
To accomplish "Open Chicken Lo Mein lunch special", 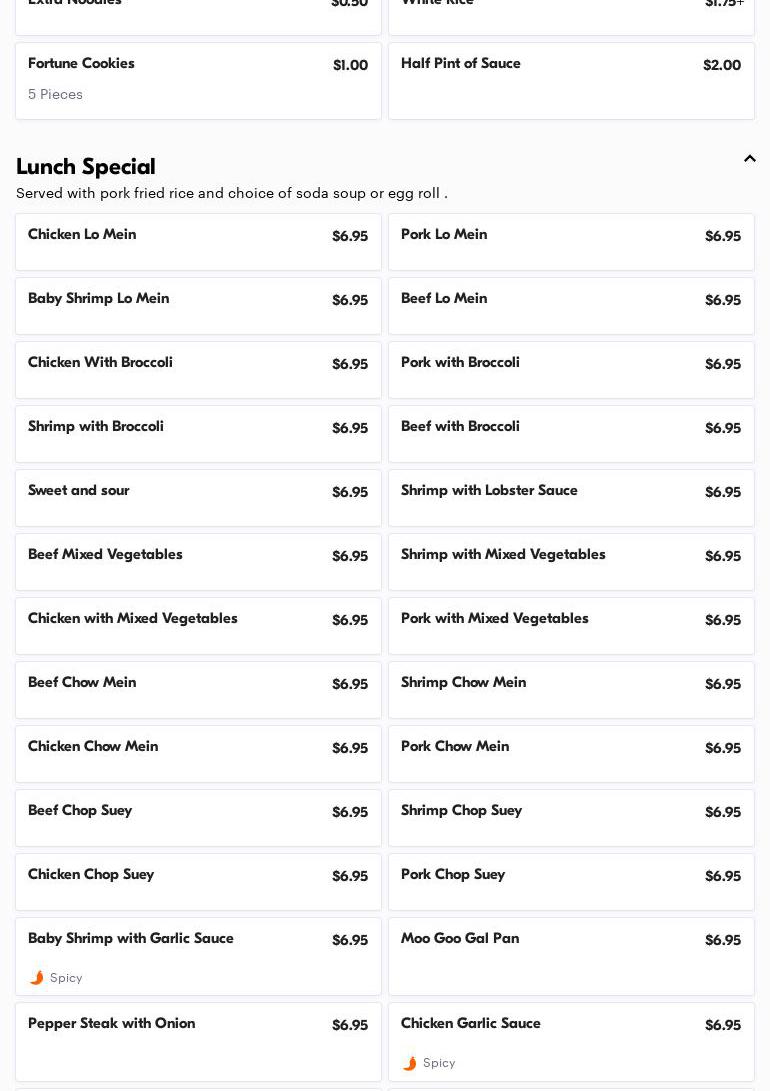I will click(x=198, y=242).
